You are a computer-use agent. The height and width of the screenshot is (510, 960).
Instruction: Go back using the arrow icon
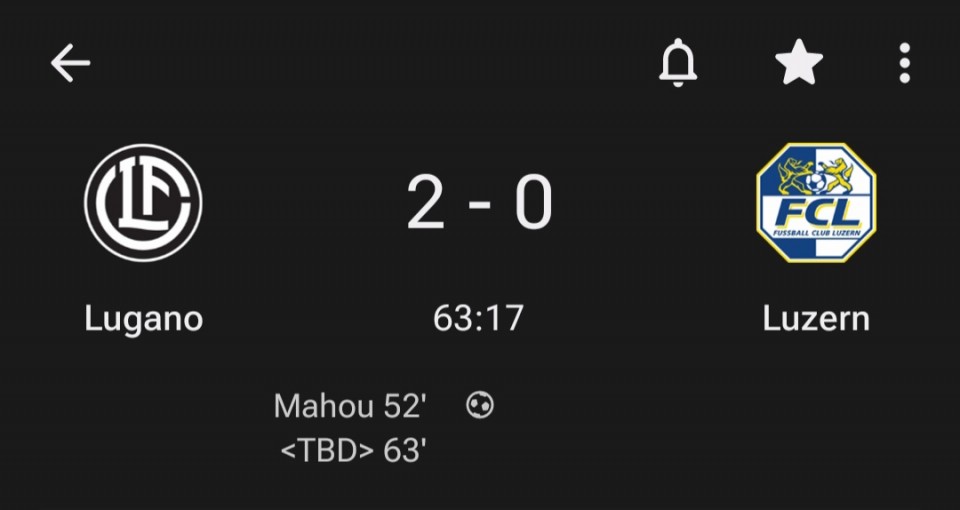pos(71,64)
